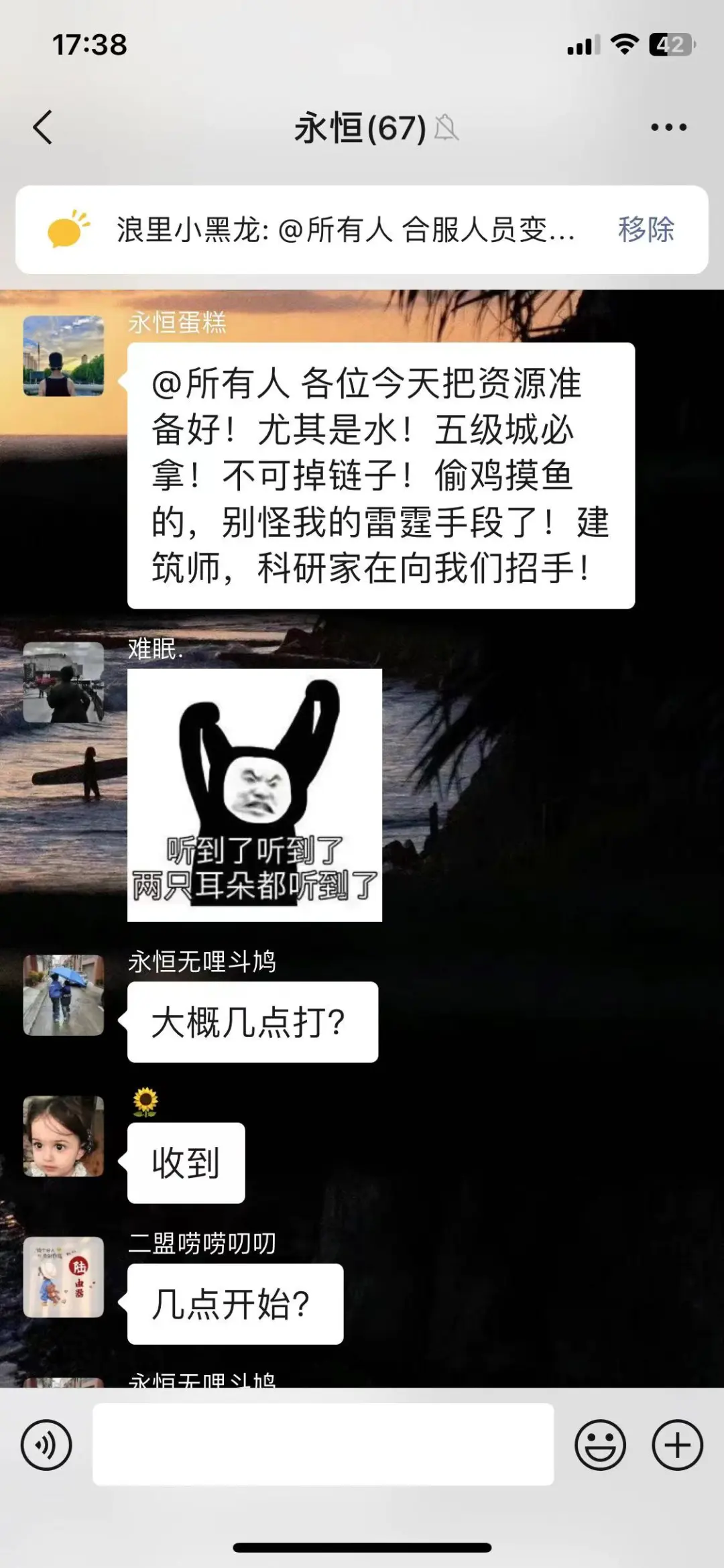The image size is (724, 1568).
Task: Tap the avatar beside 大概几点打?
Action: pyautogui.click(x=64, y=995)
